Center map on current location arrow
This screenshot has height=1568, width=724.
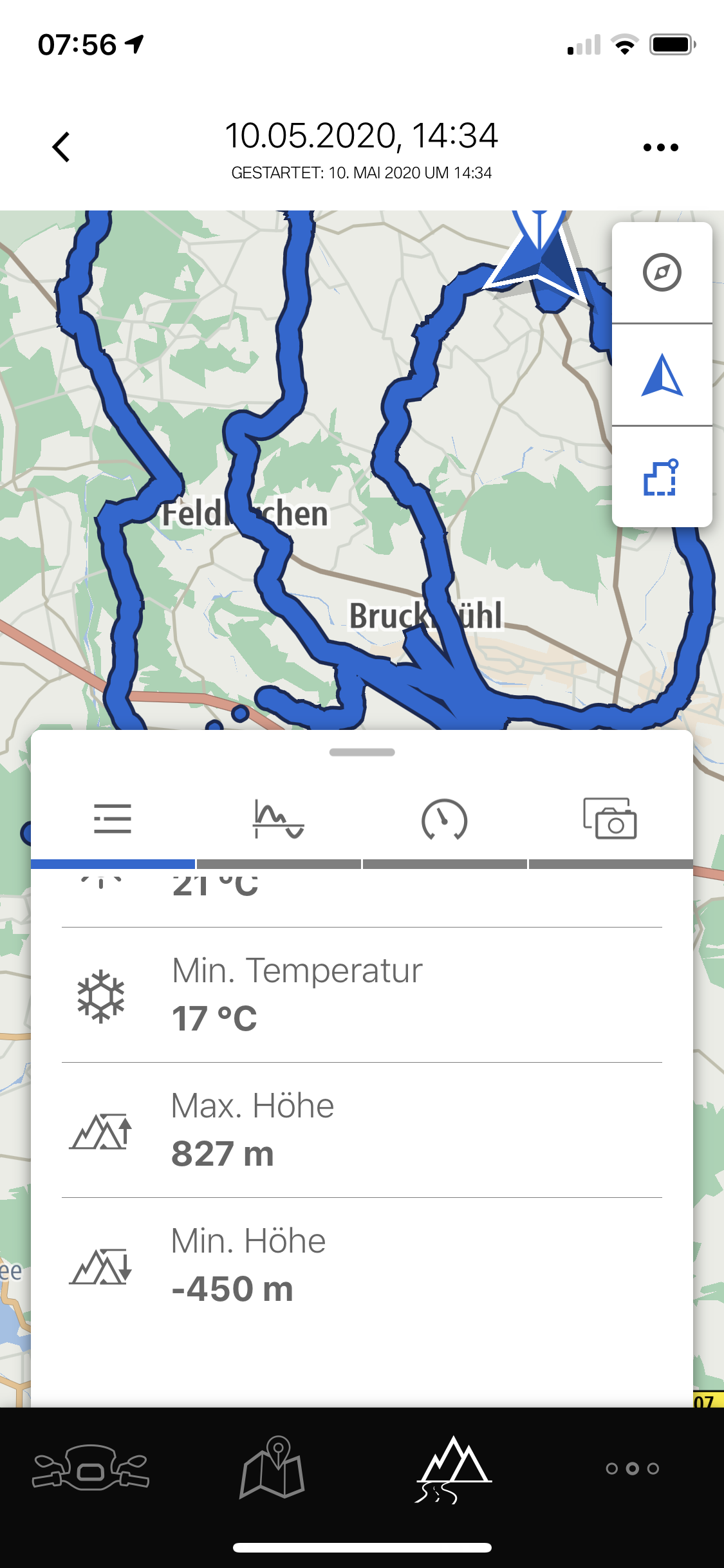click(662, 375)
